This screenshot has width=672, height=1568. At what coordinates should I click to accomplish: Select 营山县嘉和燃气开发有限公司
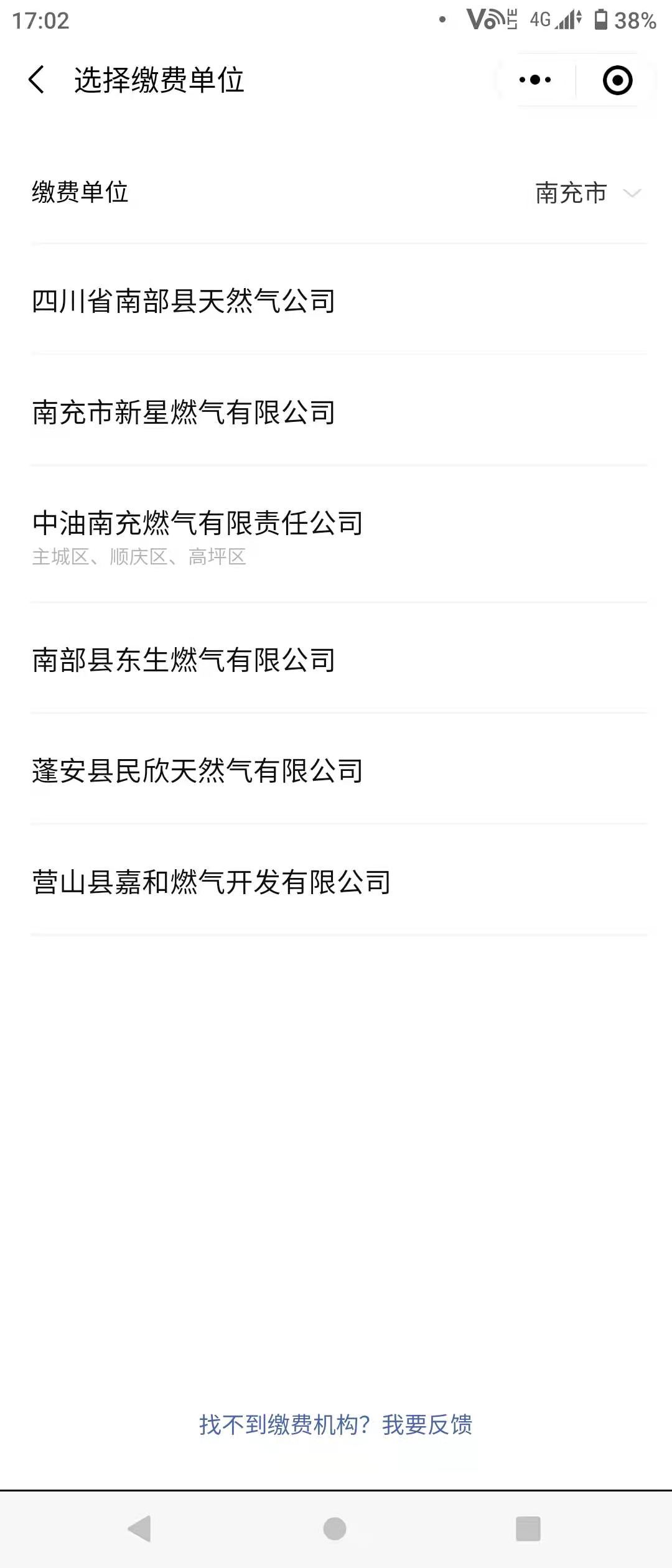click(x=212, y=882)
